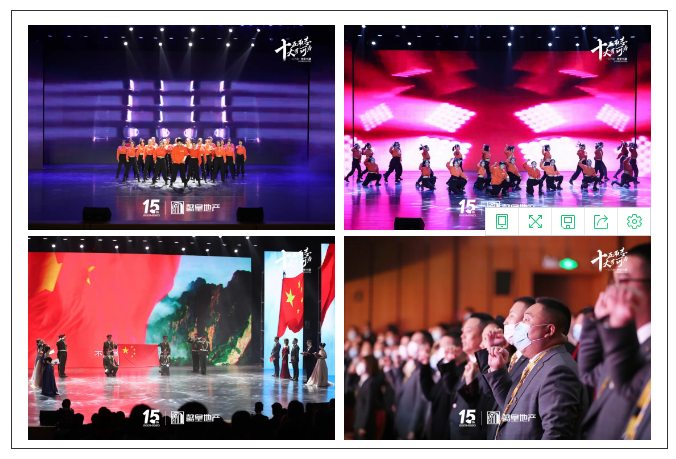
Task: Send the image to phone
Action: click(502, 221)
